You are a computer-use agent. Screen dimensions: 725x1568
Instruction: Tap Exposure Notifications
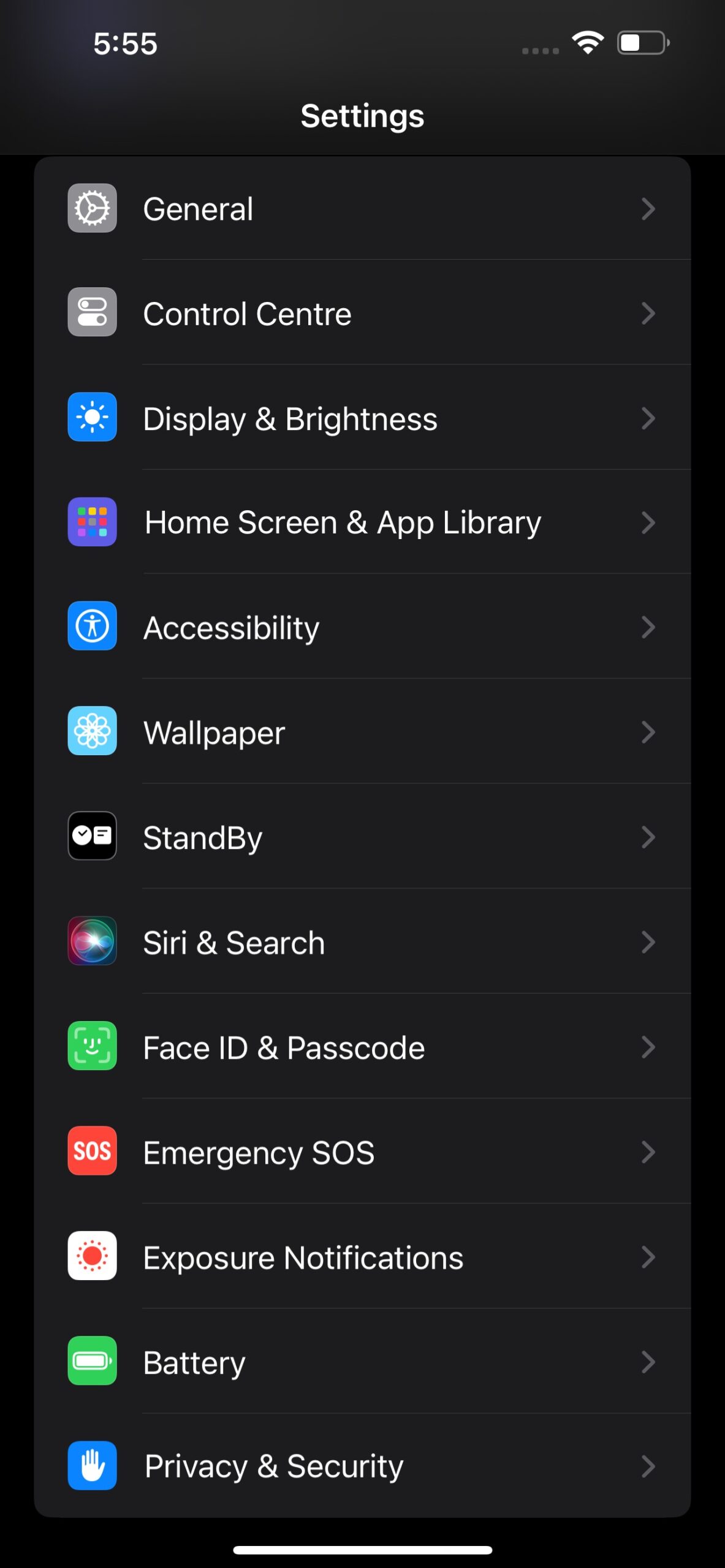pos(362,1256)
